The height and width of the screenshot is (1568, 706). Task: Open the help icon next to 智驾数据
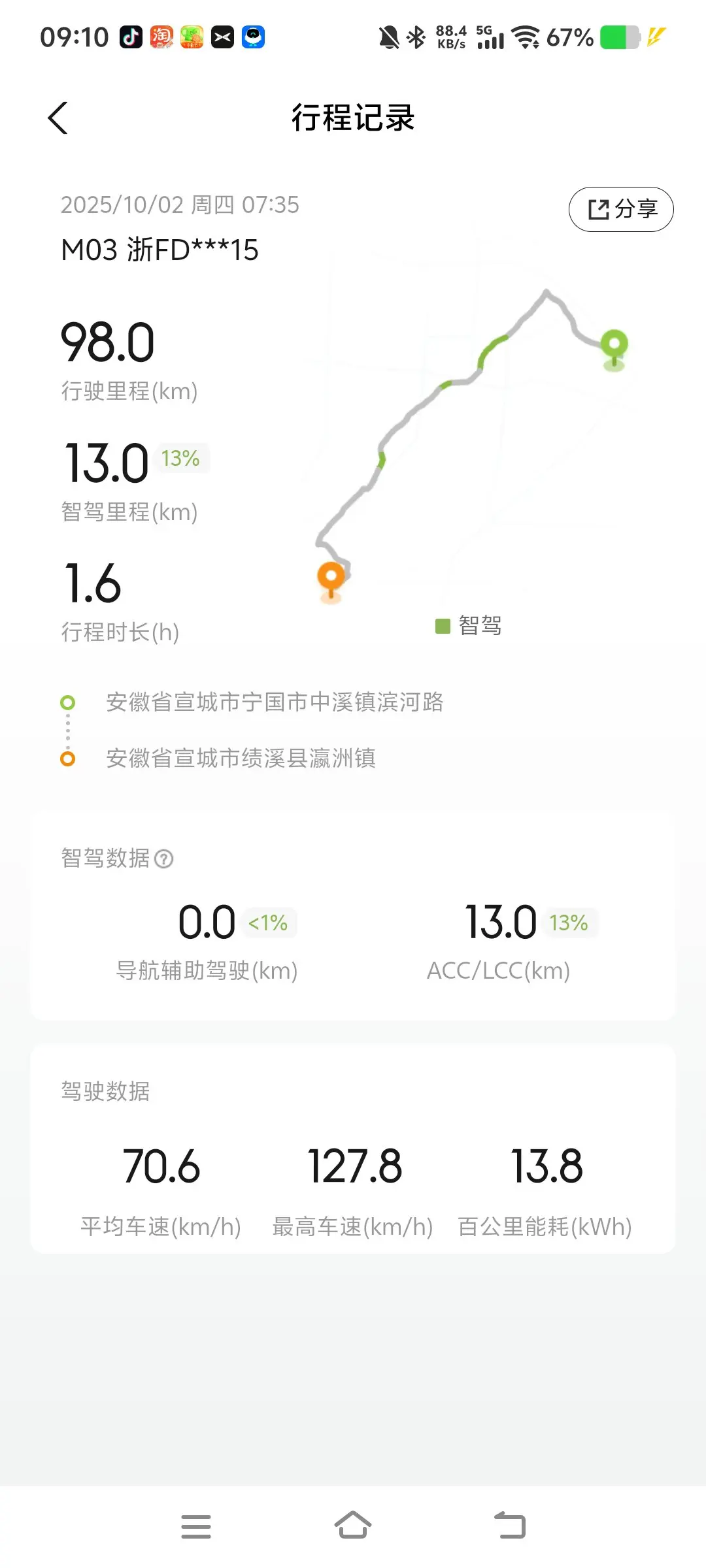[163, 858]
